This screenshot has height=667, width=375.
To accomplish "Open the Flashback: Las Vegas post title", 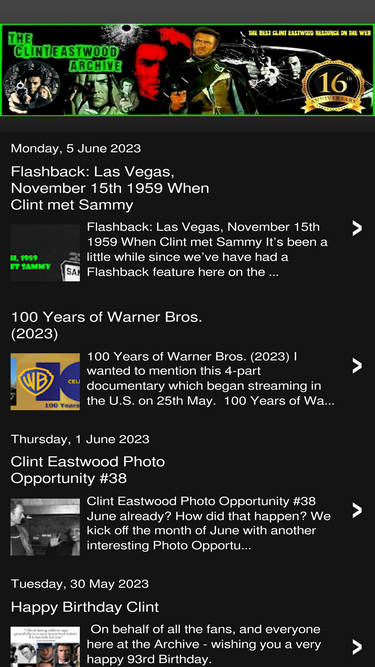I will (110, 188).
